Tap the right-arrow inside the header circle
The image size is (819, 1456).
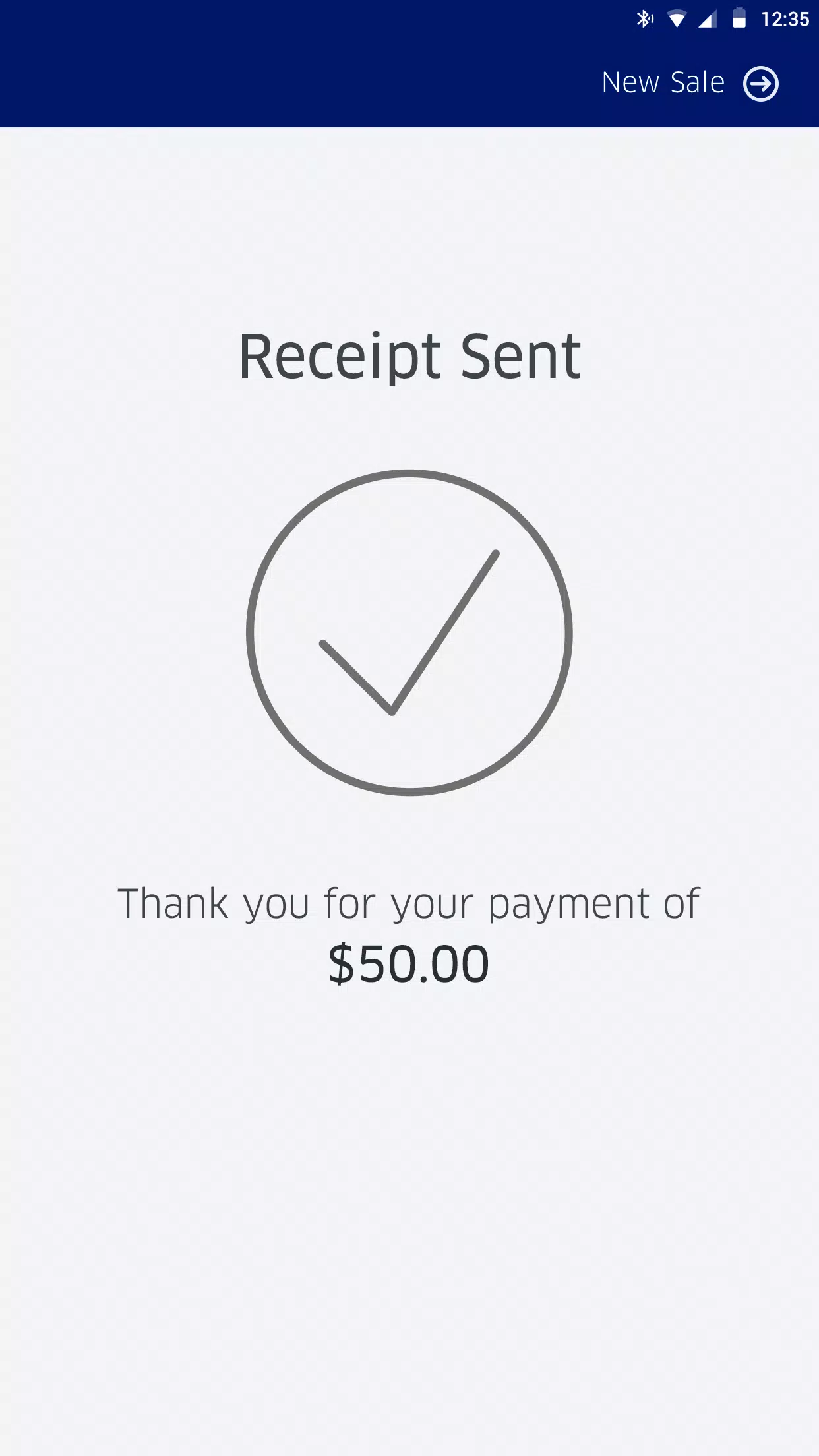point(761,84)
